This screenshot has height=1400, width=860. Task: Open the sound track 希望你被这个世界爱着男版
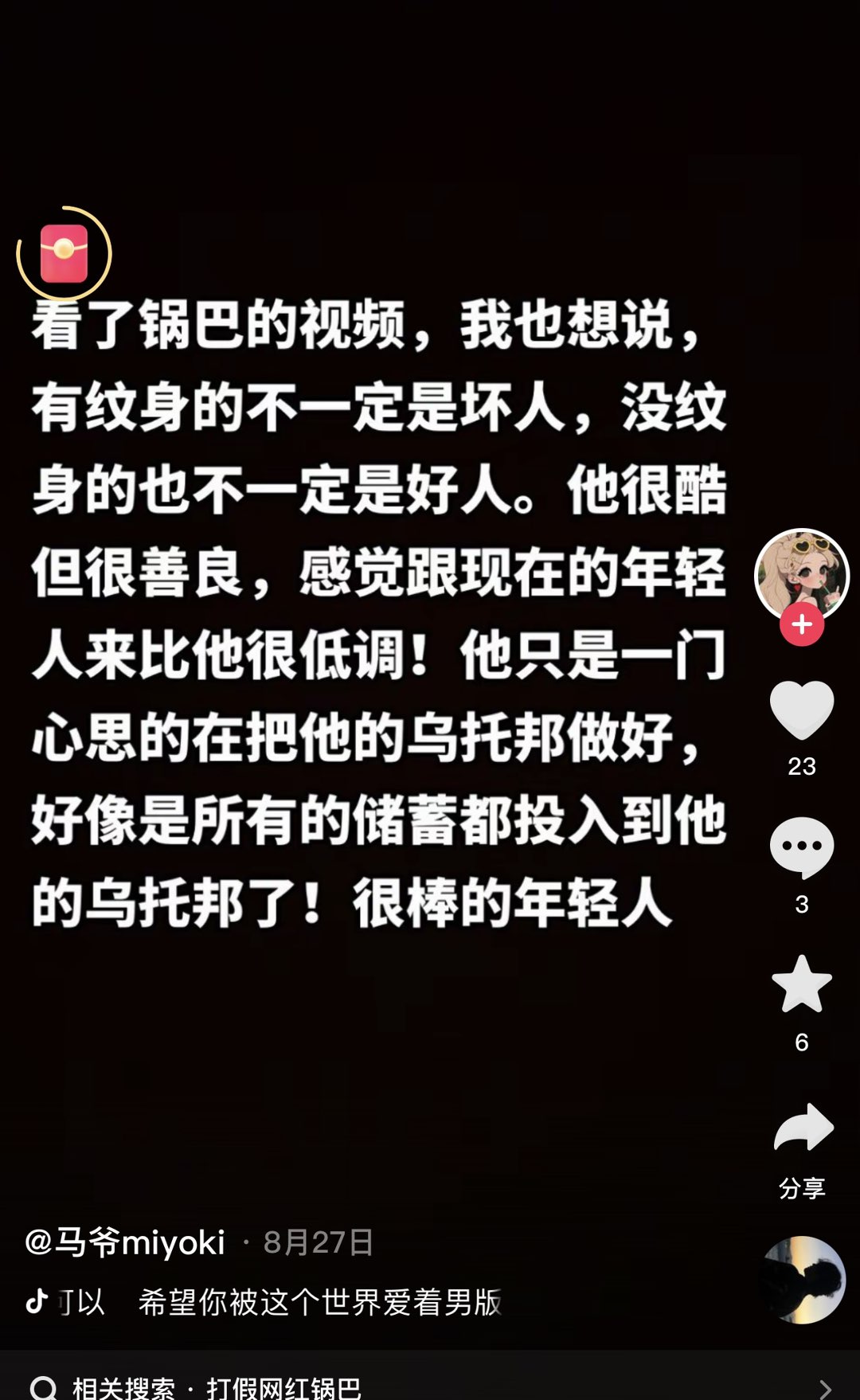pos(319,1302)
